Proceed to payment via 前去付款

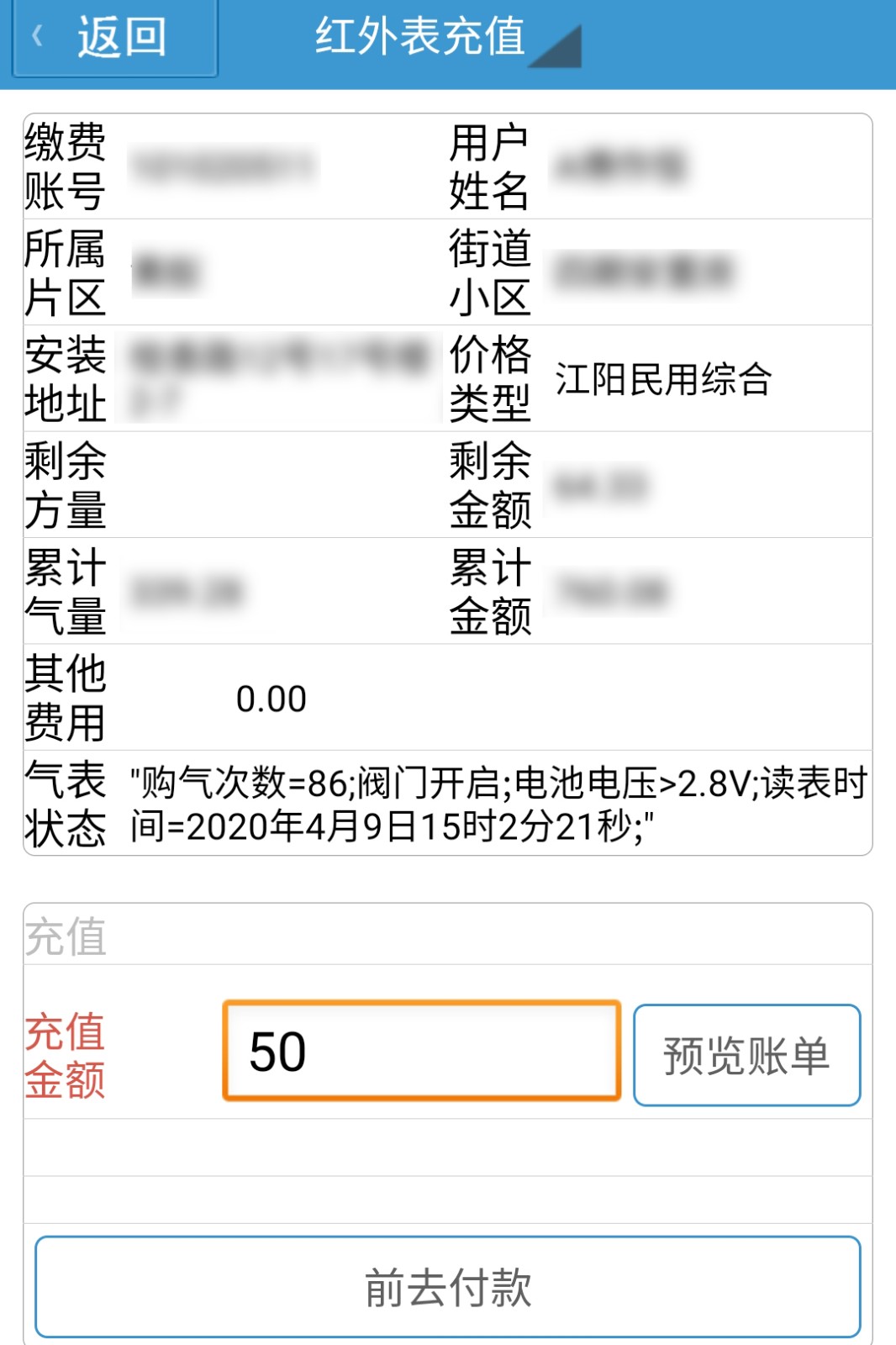point(447,1286)
